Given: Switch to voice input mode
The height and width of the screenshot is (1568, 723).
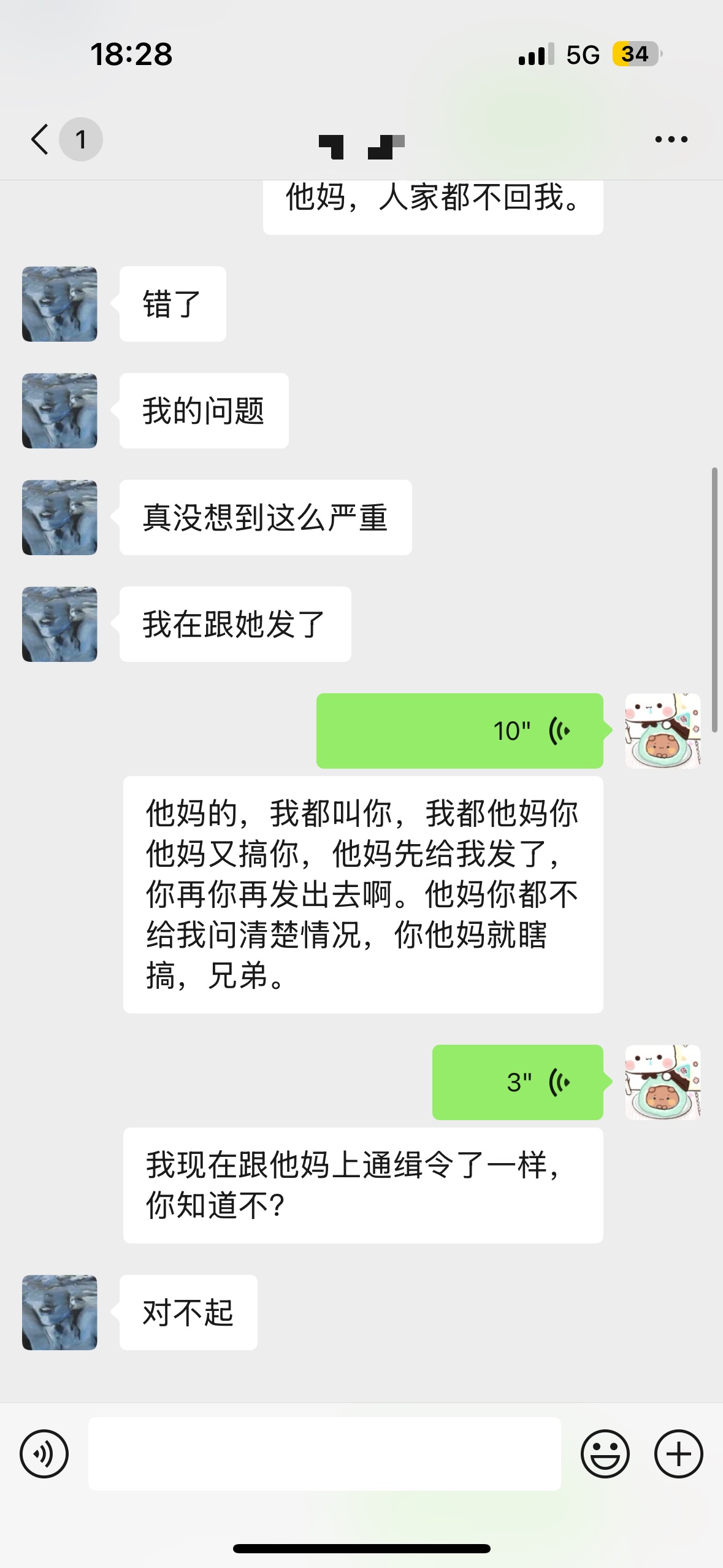Looking at the screenshot, I should tap(44, 1453).
